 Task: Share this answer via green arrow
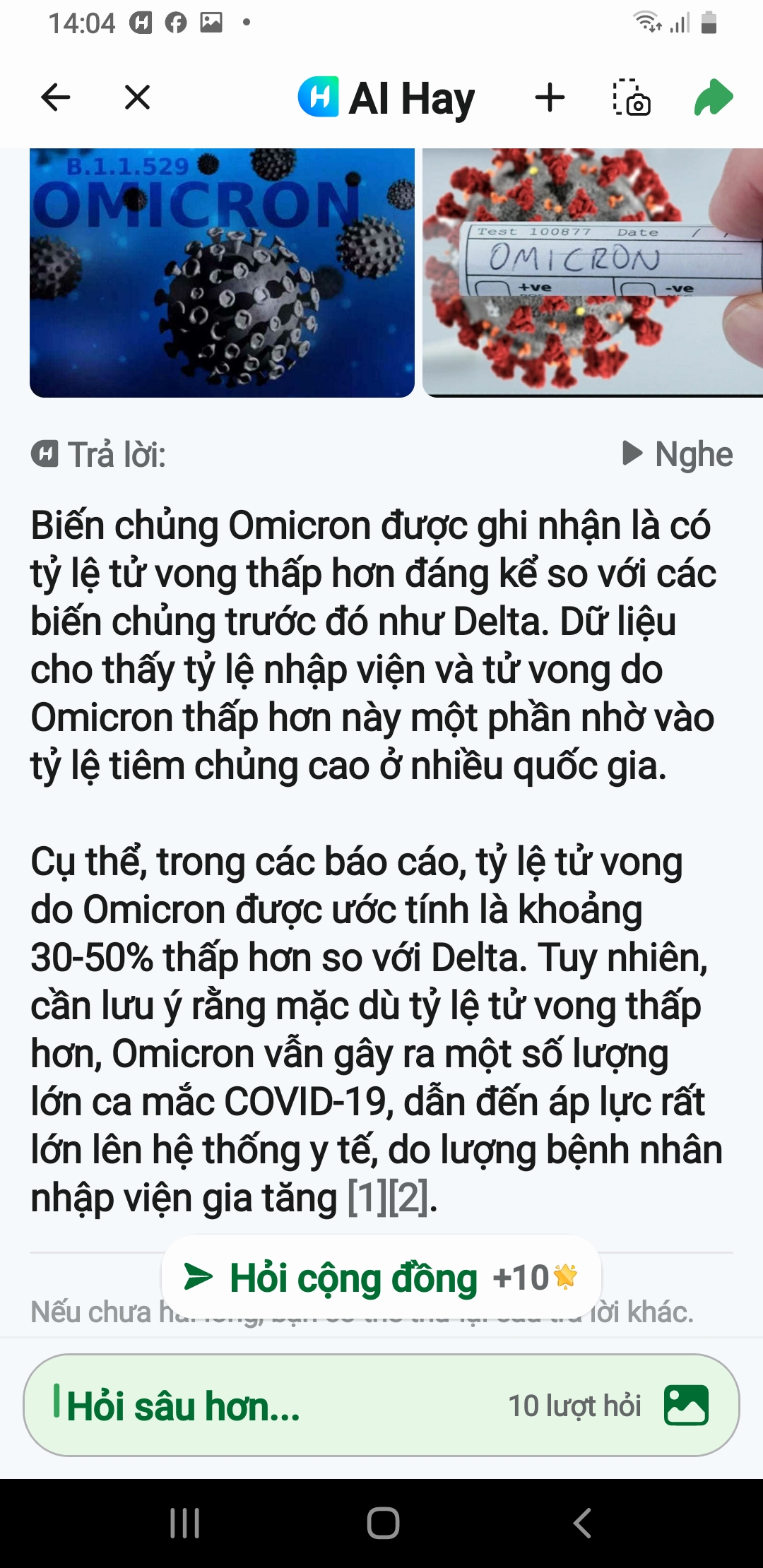[714, 97]
